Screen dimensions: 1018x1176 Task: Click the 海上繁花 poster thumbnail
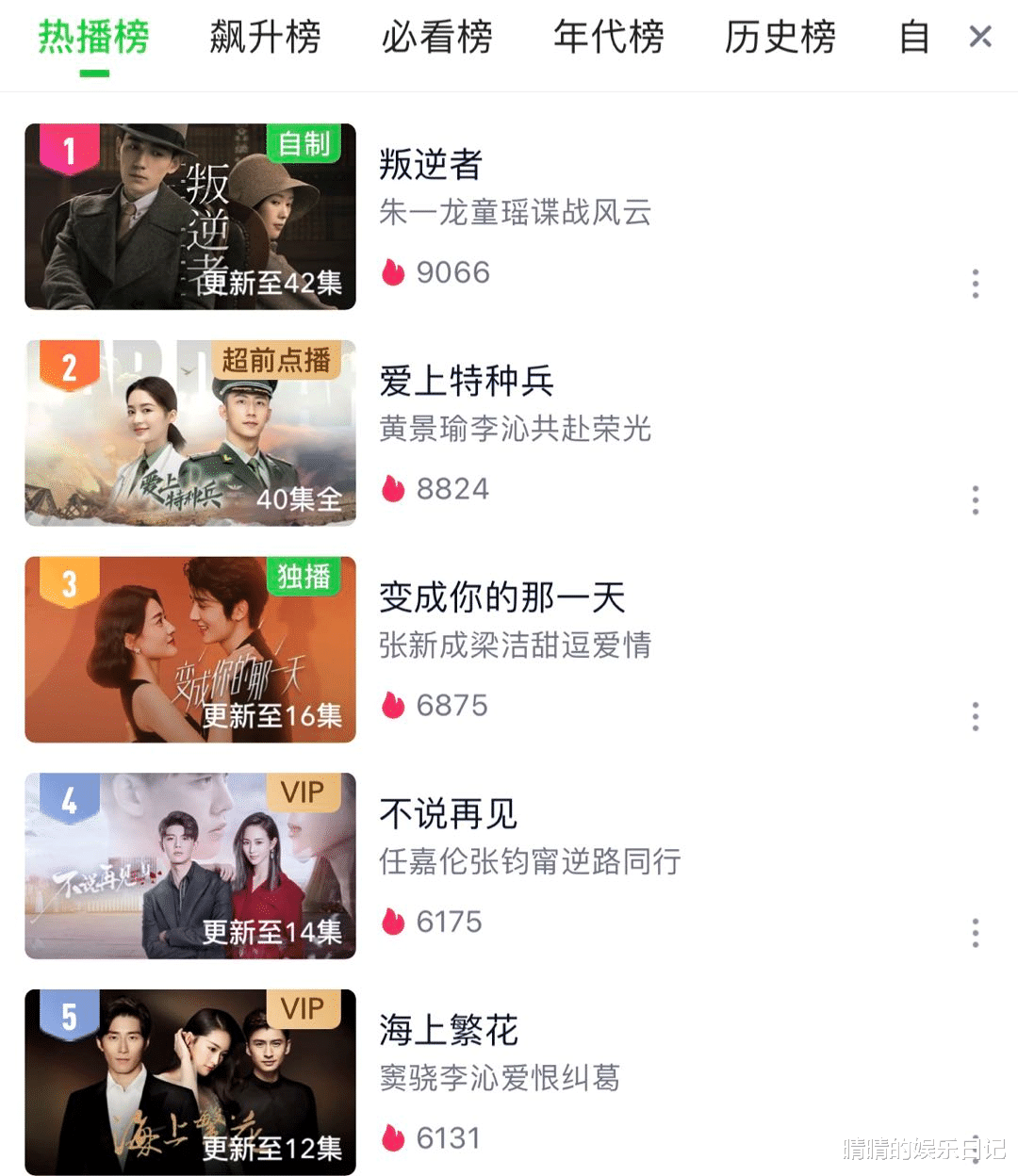189,1083
